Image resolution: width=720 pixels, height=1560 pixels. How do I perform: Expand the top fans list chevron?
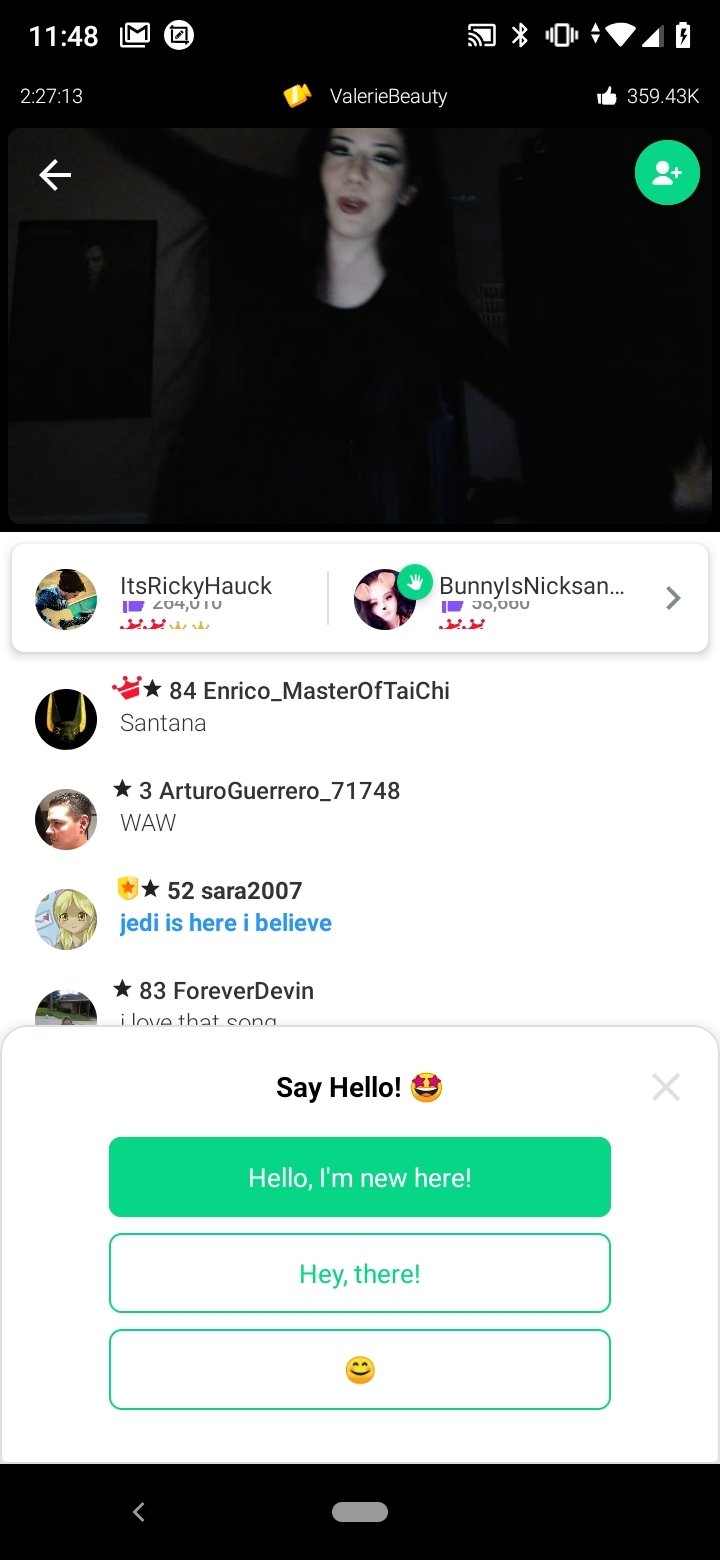pos(673,598)
